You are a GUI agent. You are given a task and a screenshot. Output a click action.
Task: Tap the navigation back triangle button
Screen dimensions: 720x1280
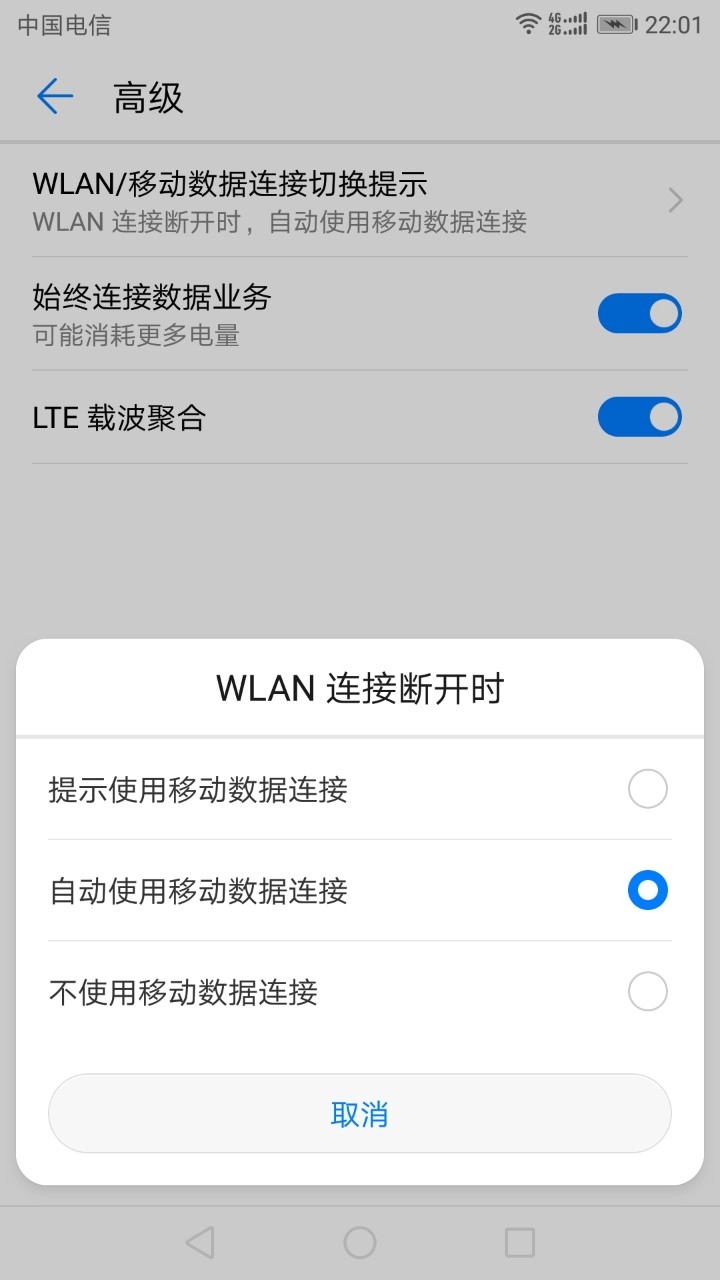point(200,1242)
